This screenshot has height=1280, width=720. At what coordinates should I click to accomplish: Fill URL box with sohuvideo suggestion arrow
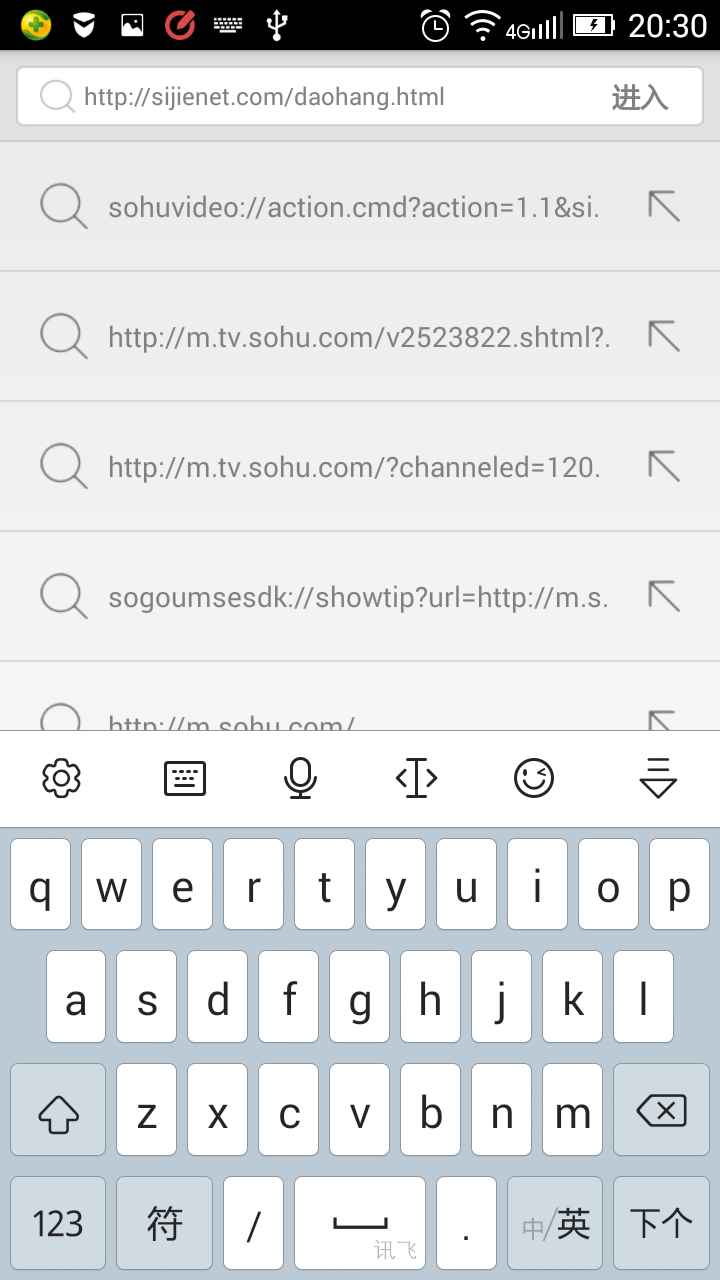[x=664, y=206]
